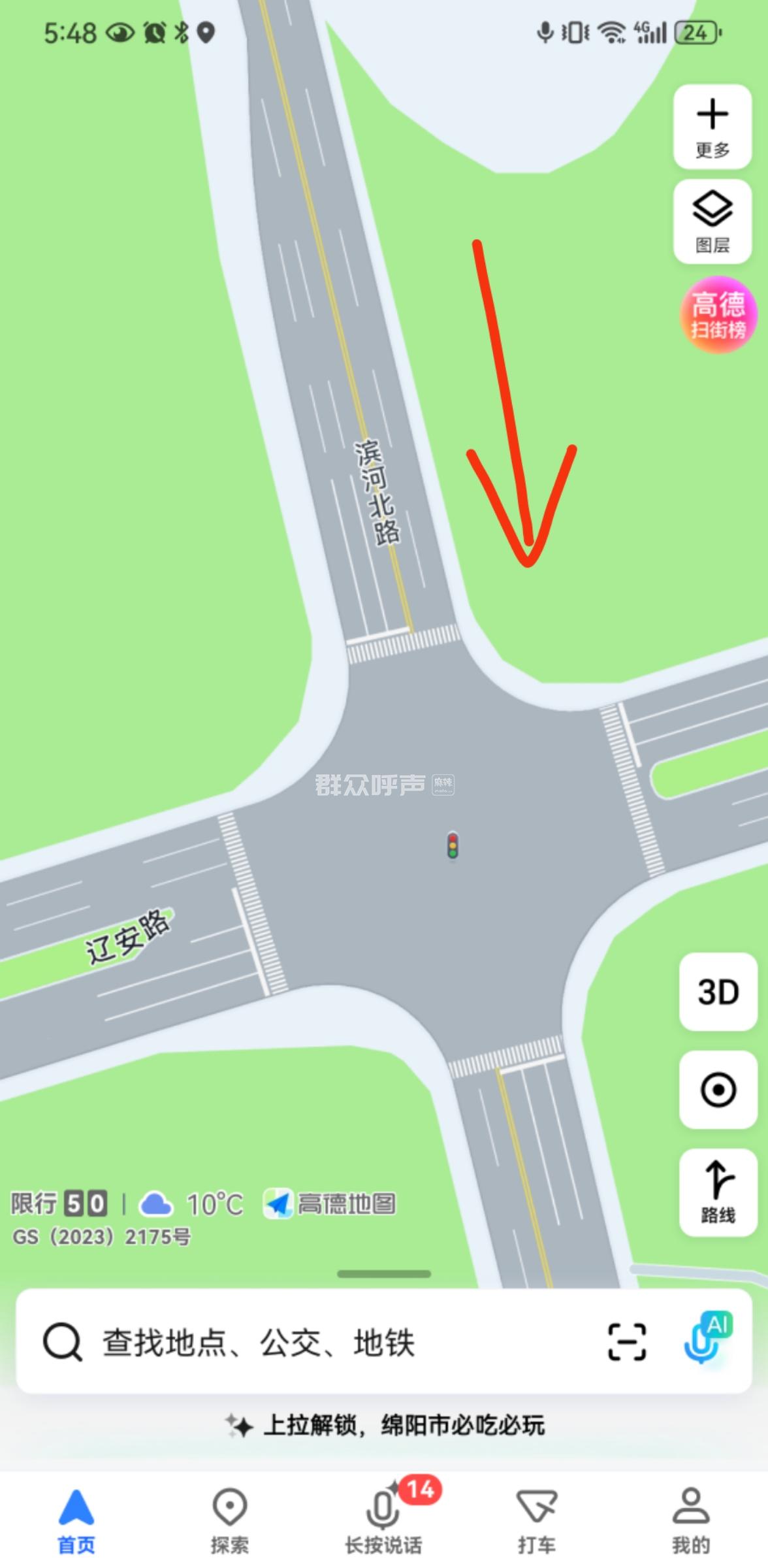Switch the map to 3D view
Screen dimensions: 768x1568
click(x=718, y=992)
